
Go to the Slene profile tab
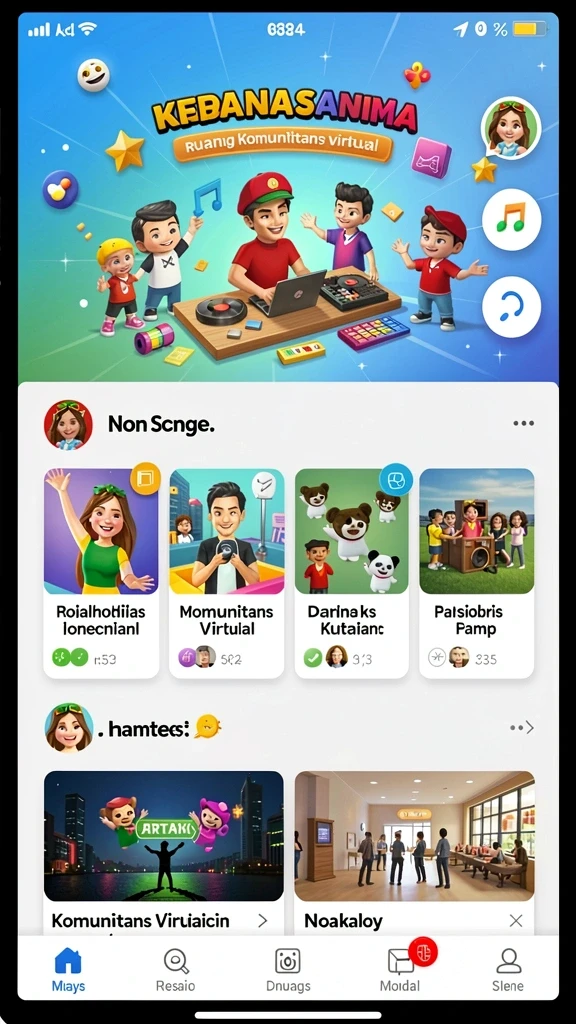508,968
